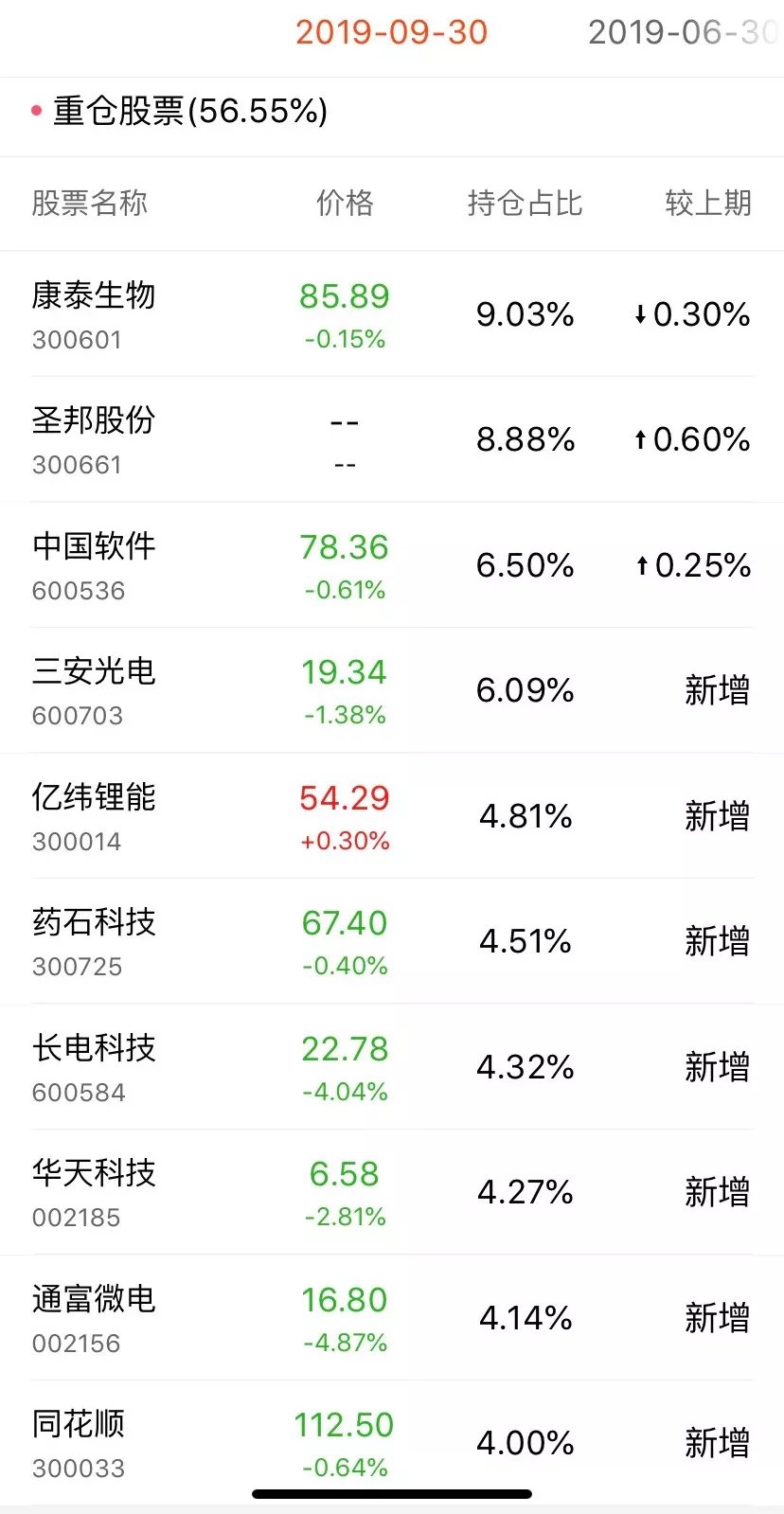Viewport: 784px width, 1514px height.
Task: Click the down arrow next to 康泰生物's 0.30%
Action: click(643, 314)
